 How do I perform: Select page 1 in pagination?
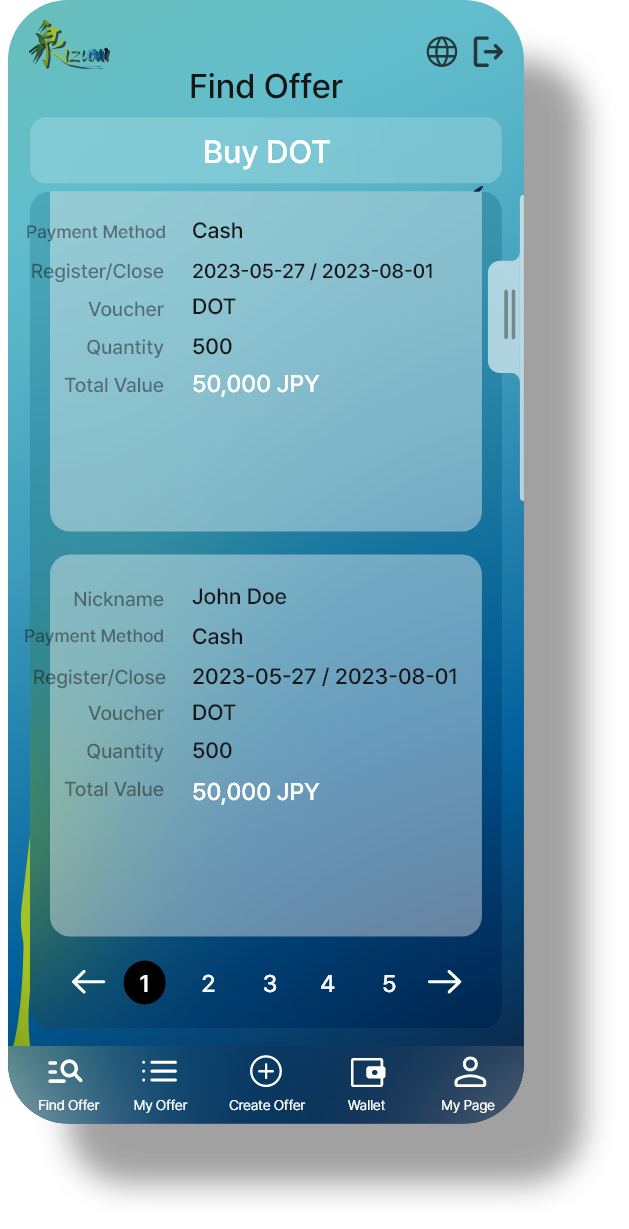point(144,984)
